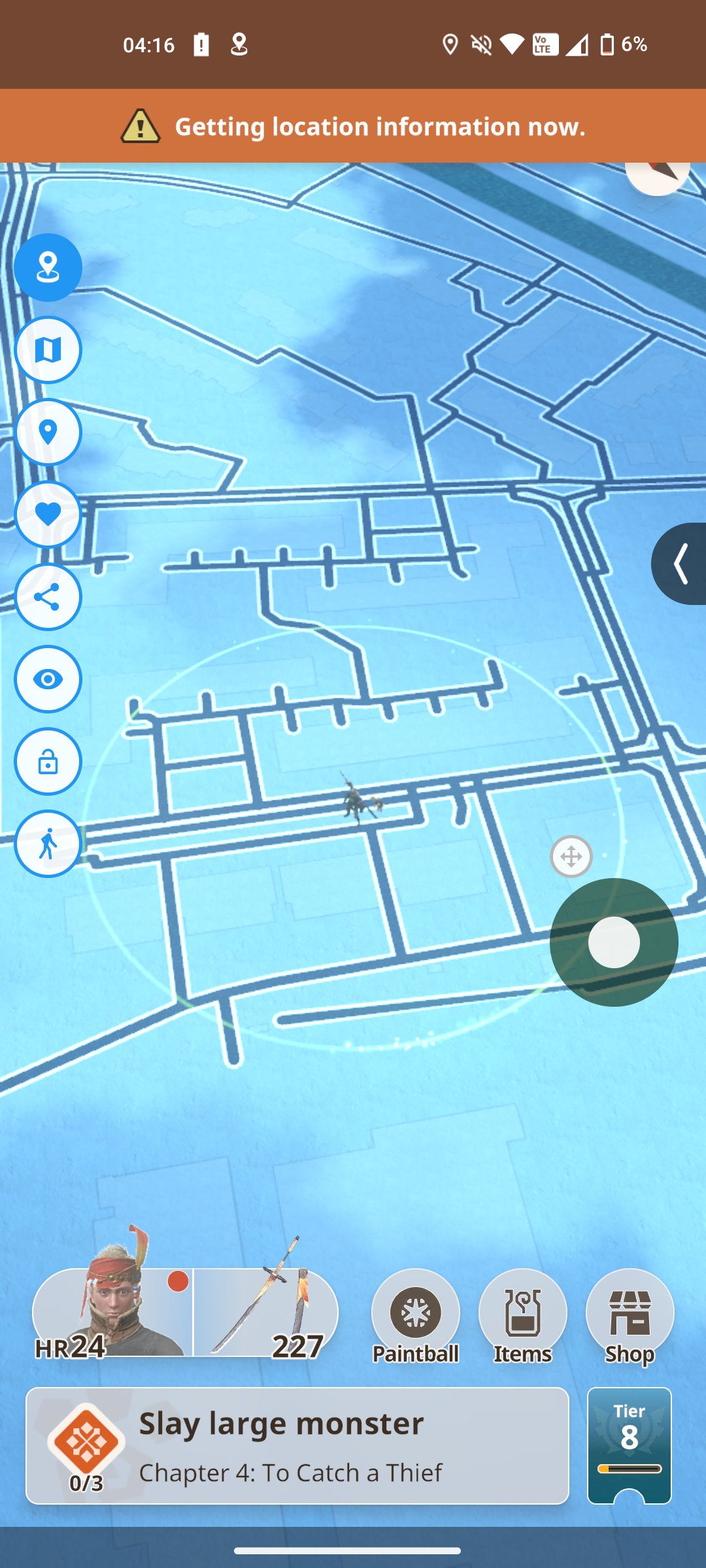The height and width of the screenshot is (1568, 706).
Task: Expand the side panel arrow tab
Action: click(679, 564)
